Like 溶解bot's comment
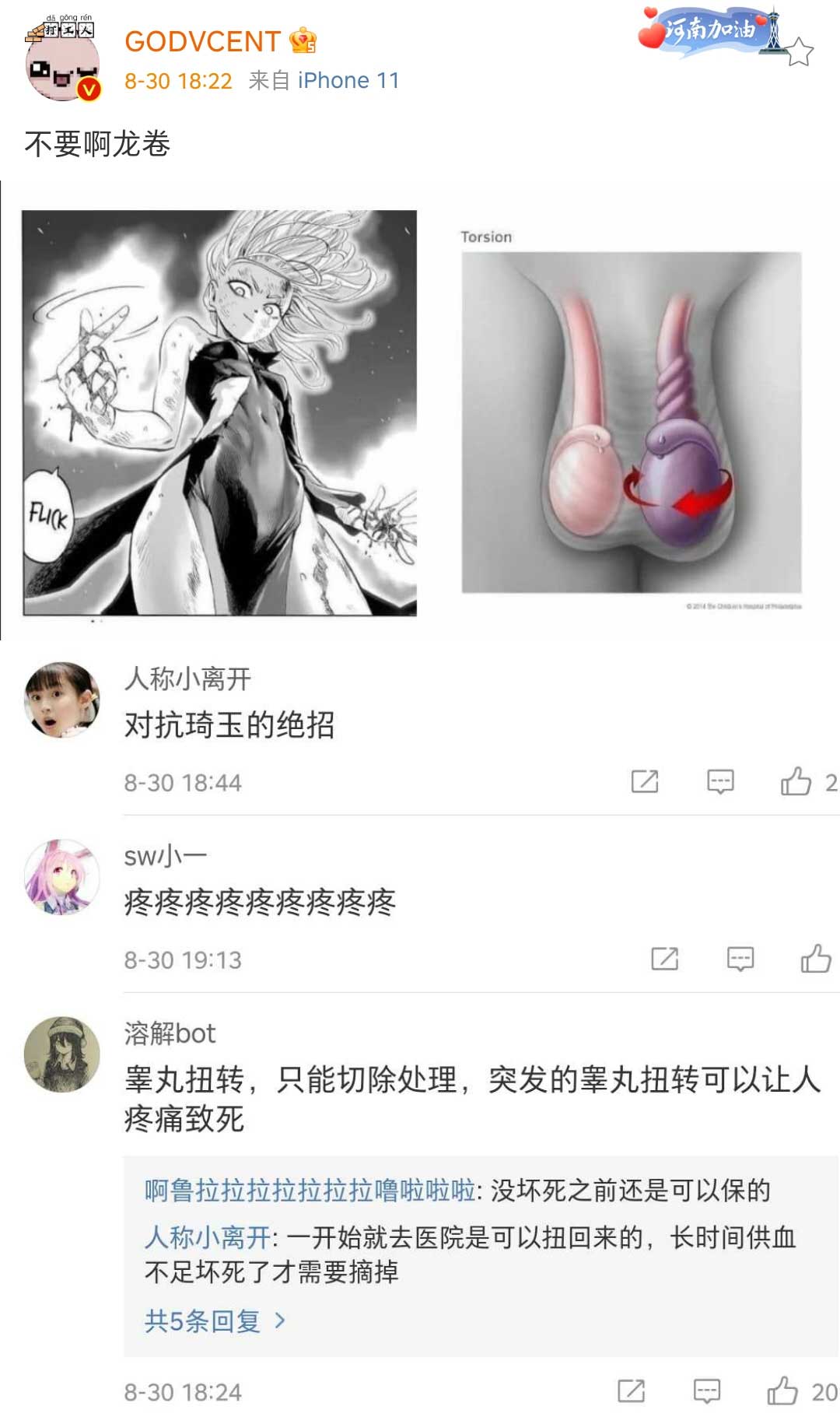The width and height of the screenshot is (840, 1424). [x=783, y=1391]
